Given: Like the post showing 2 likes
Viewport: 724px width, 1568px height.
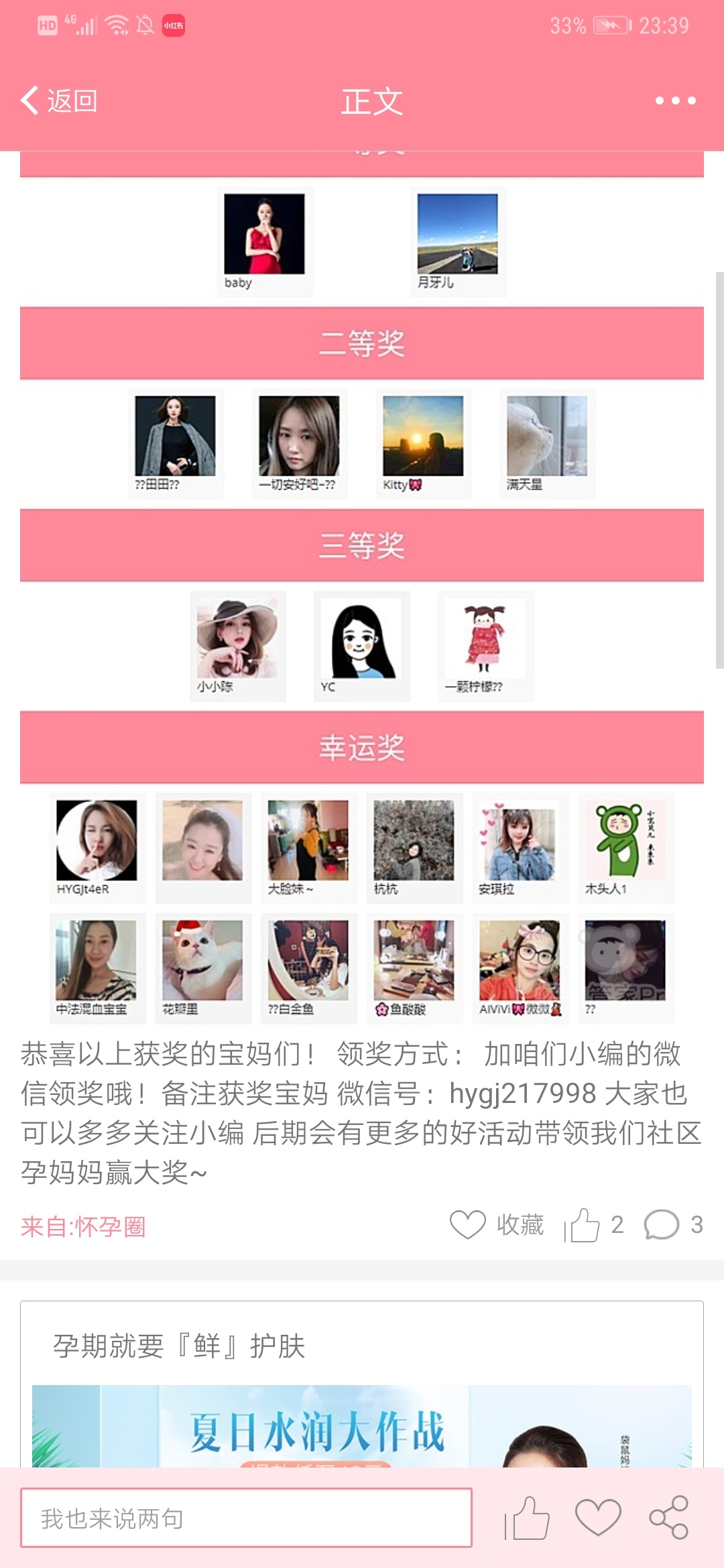Looking at the screenshot, I should pos(593,1225).
